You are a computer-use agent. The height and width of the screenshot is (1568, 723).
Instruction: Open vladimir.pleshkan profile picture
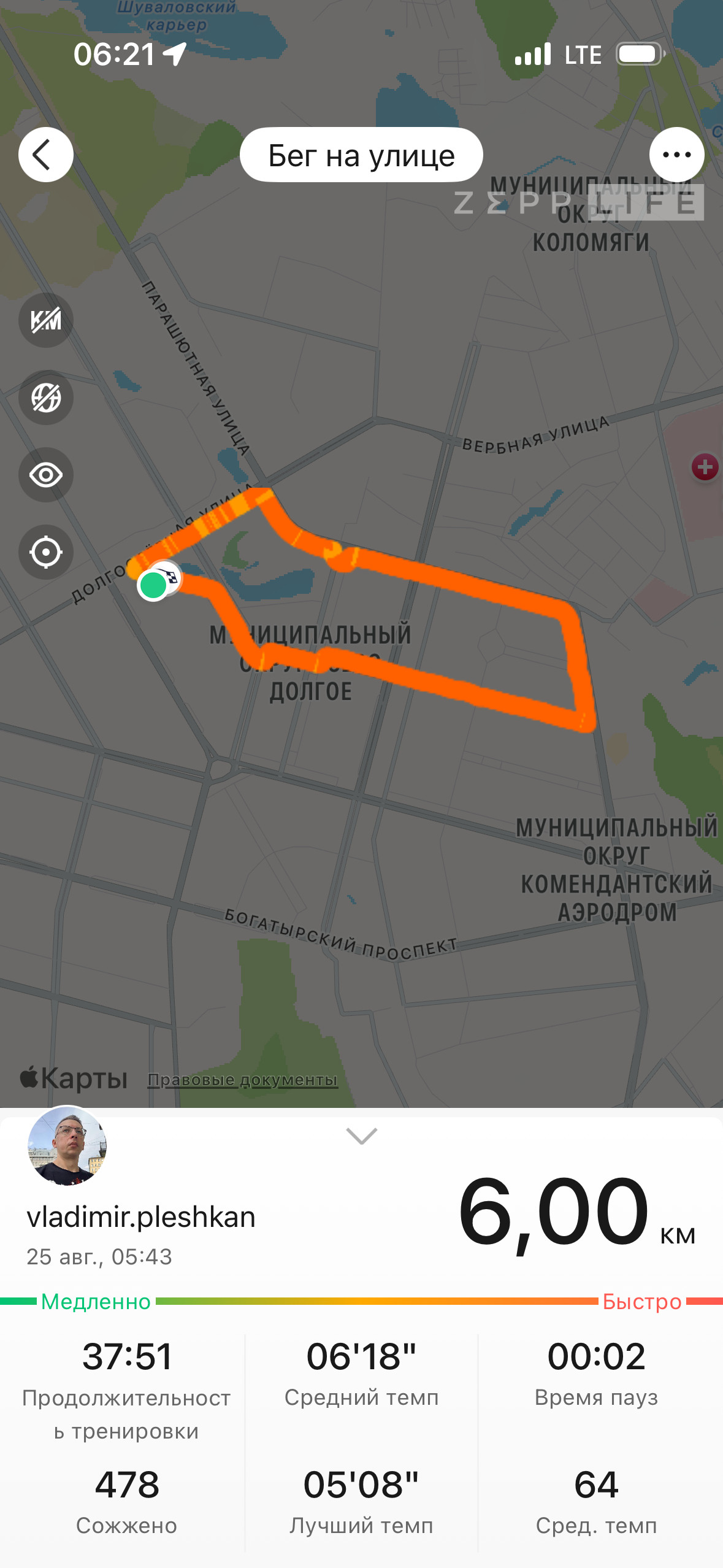67,1145
